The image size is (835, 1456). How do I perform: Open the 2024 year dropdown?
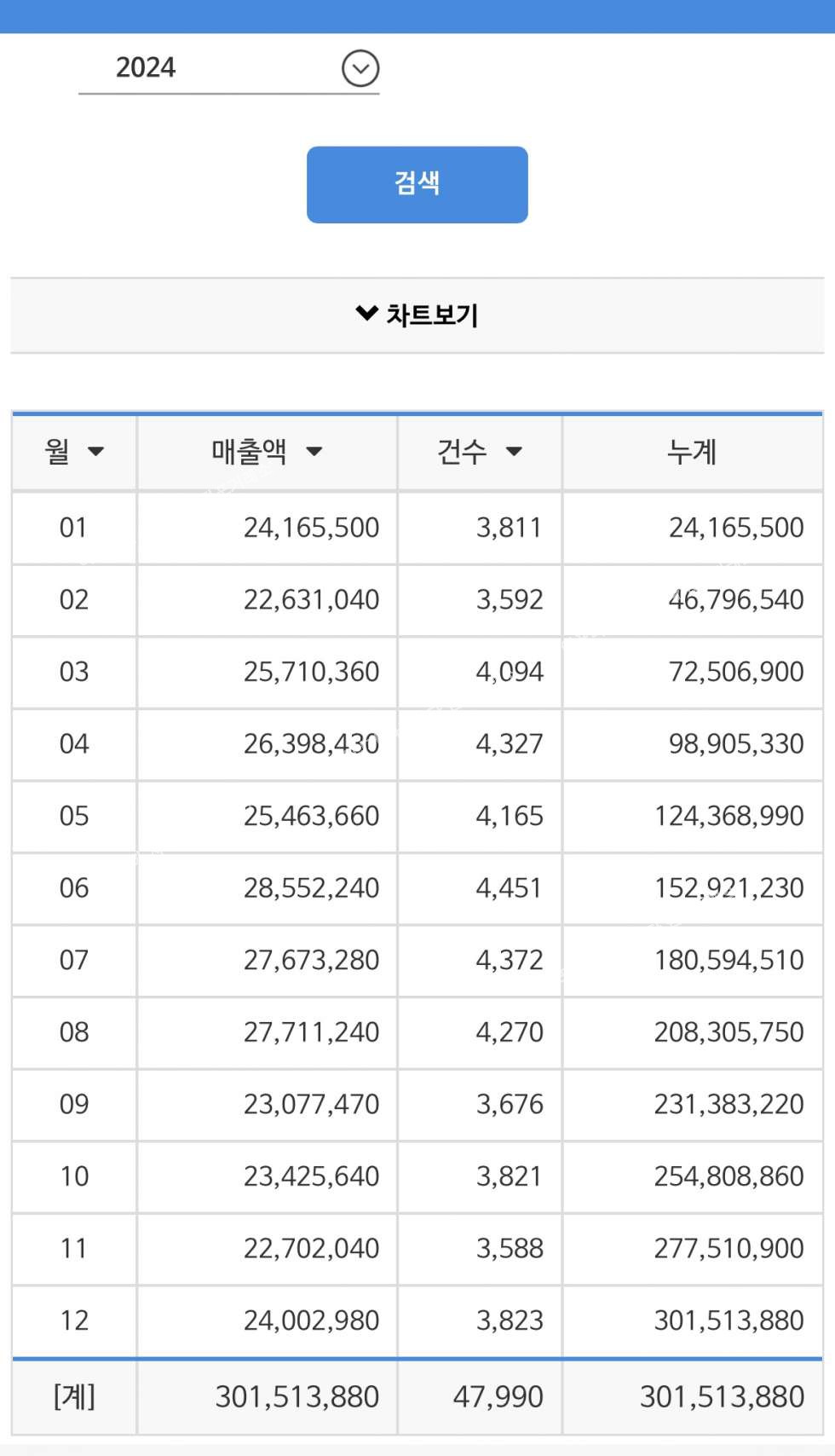click(228, 68)
